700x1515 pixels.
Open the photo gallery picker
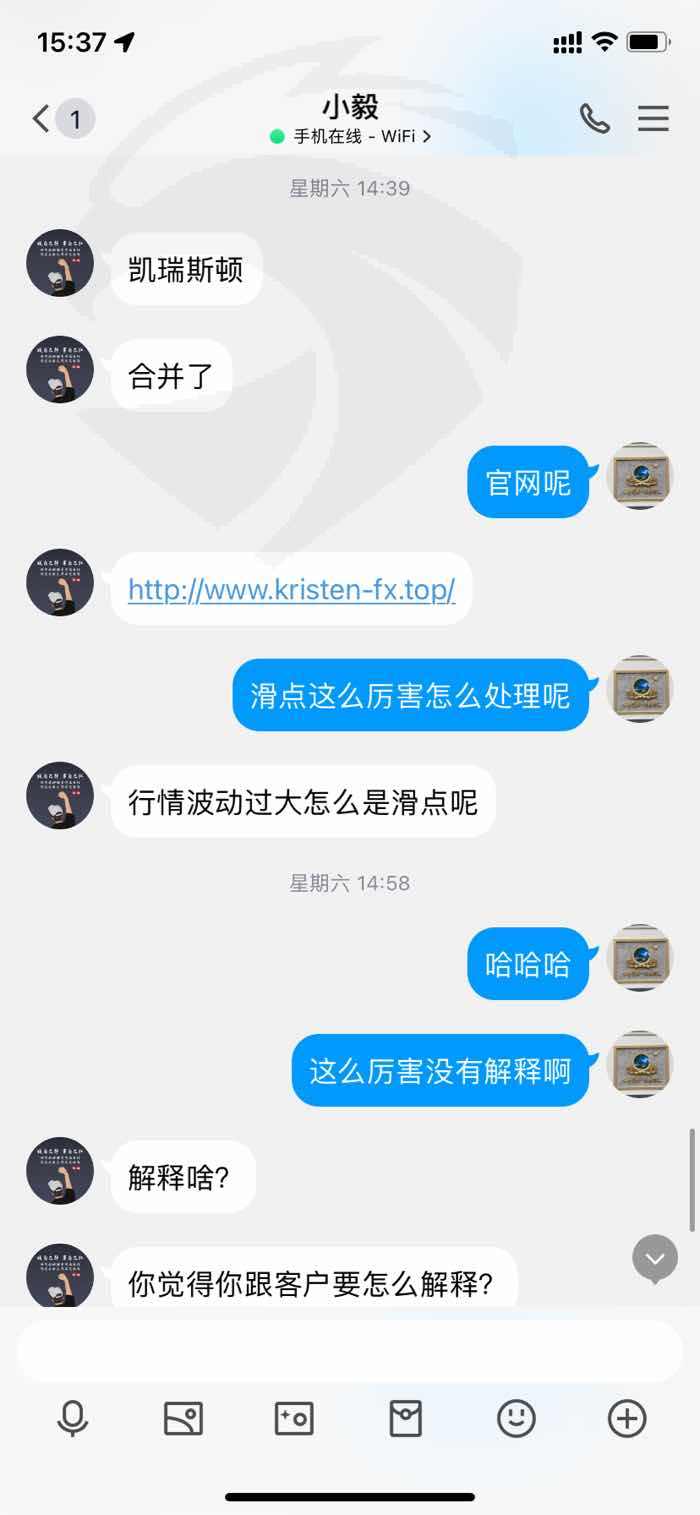pyautogui.click(x=183, y=1418)
